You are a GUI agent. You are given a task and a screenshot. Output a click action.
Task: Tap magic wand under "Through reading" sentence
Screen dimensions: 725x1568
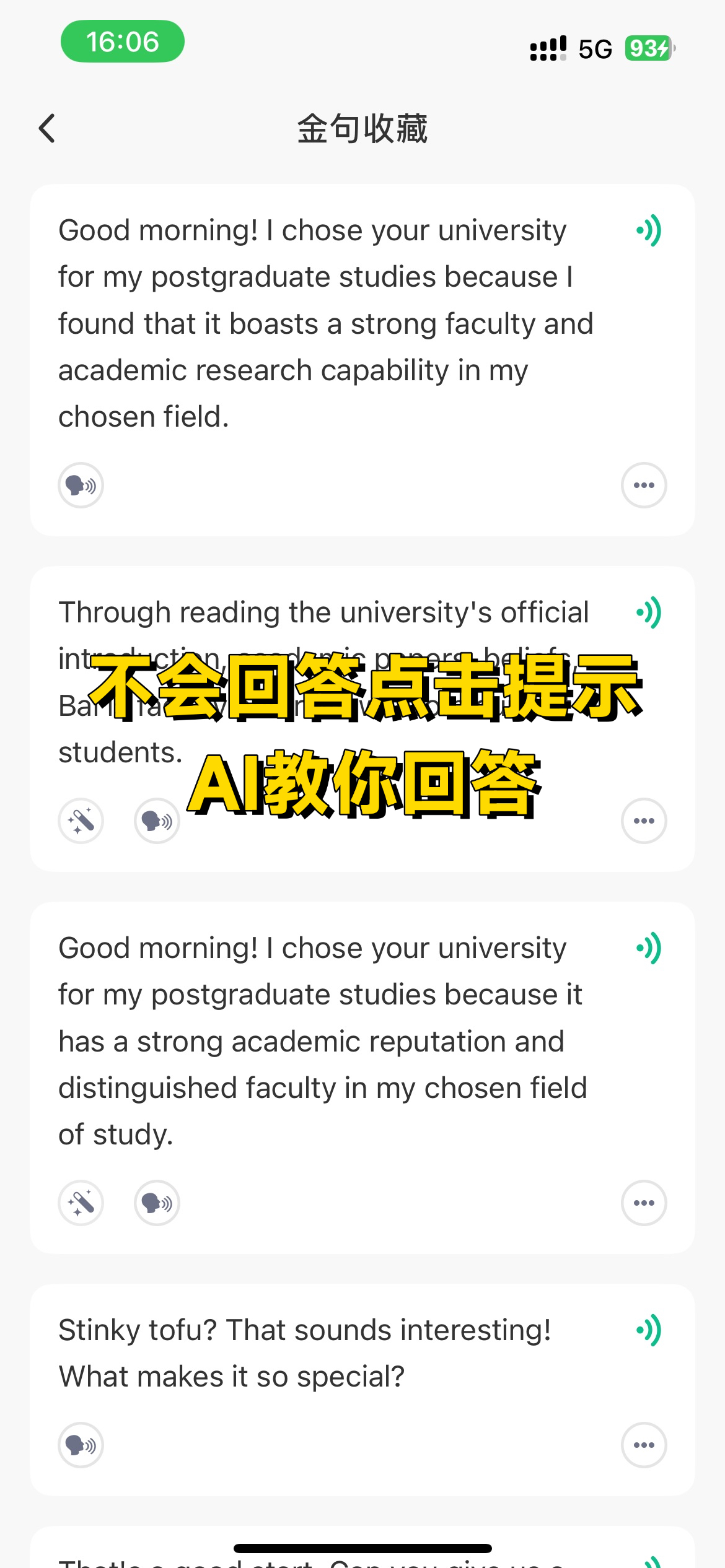(81, 821)
